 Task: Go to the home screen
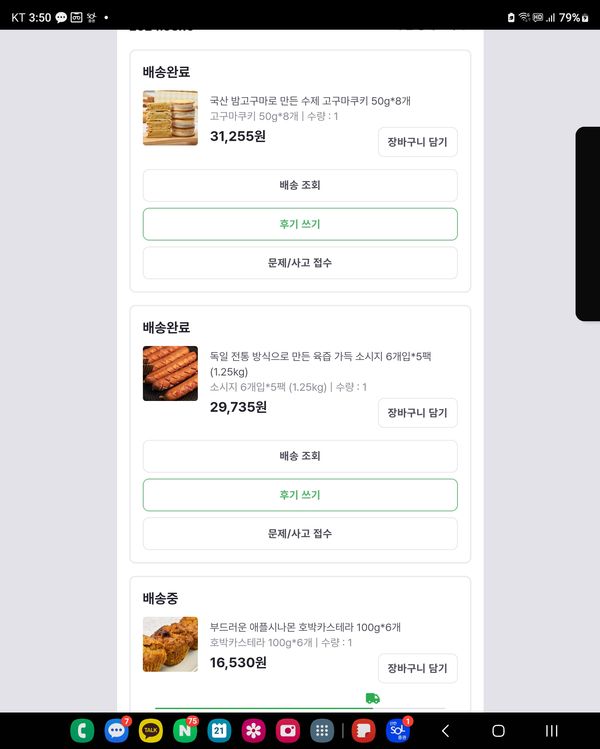coord(498,731)
